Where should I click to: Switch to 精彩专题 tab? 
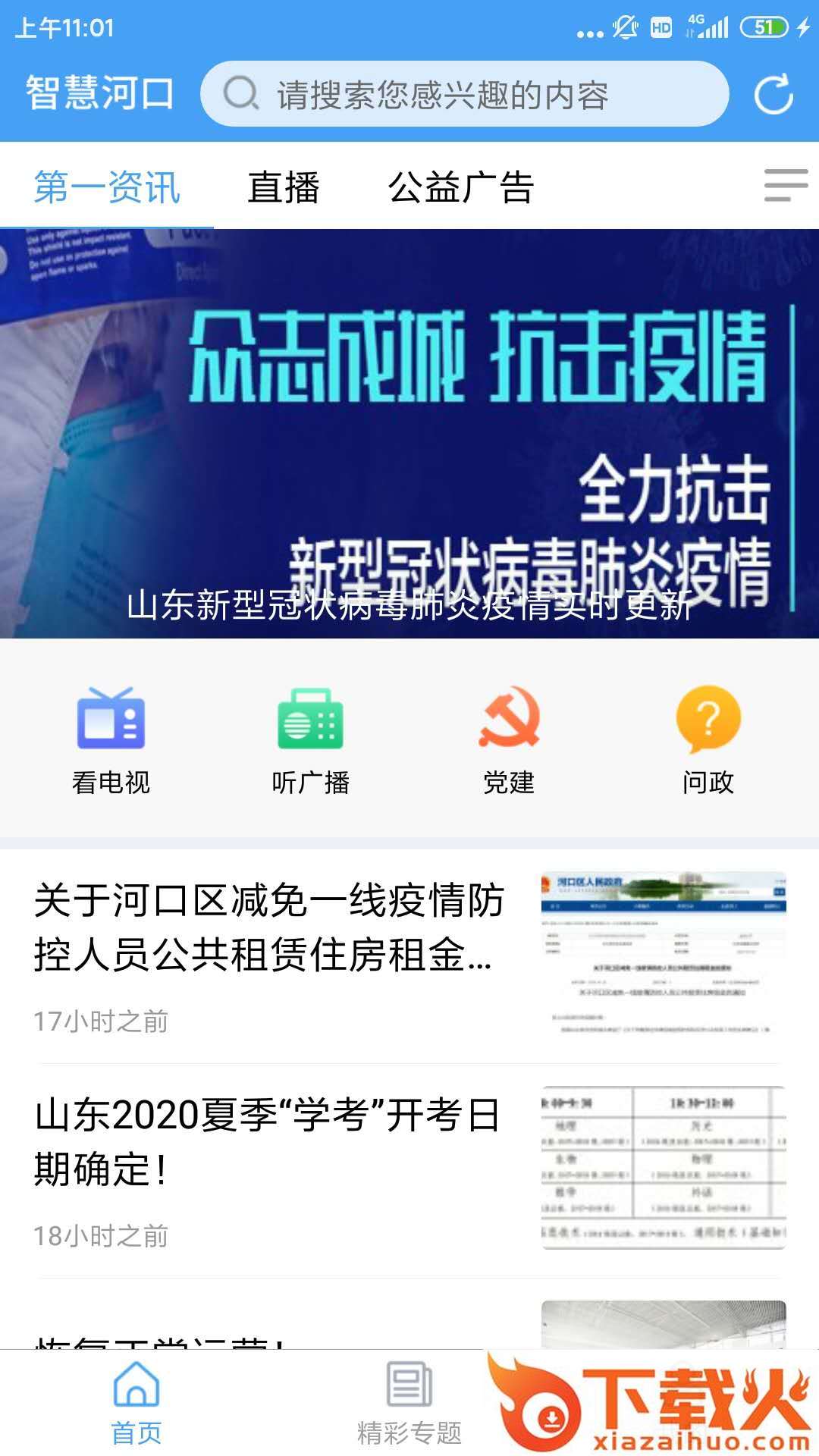pyautogui.click(x=409, y=1403)
